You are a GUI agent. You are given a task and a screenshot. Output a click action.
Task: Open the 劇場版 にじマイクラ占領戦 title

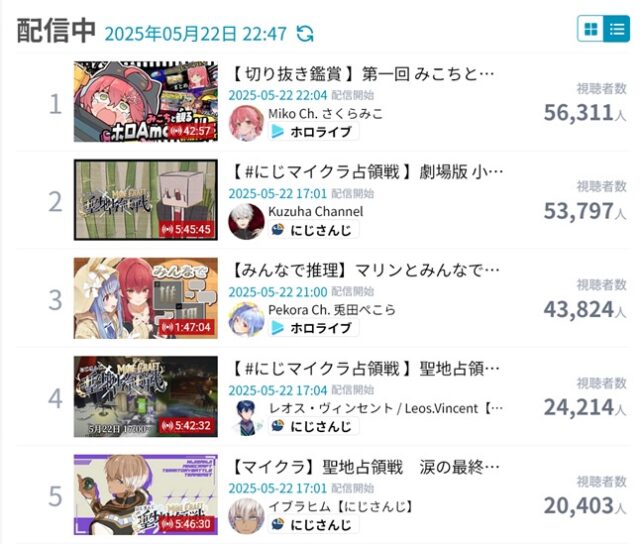pos(366,172)
